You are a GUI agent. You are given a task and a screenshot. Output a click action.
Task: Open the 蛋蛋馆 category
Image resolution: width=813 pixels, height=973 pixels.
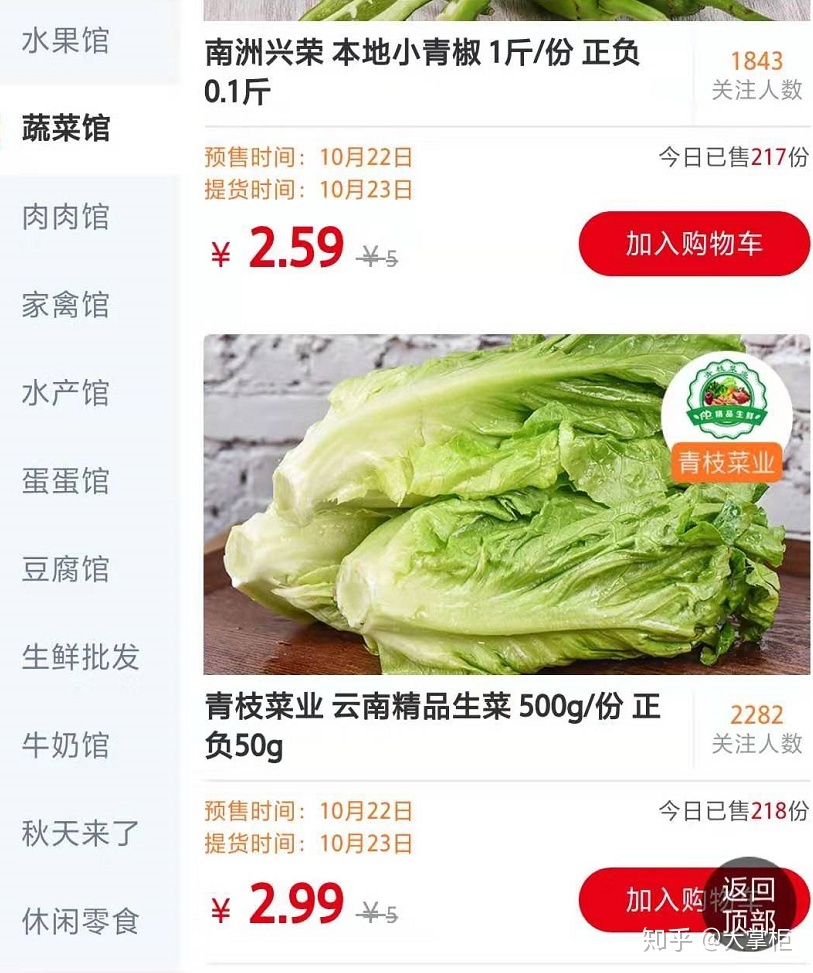click(x=66, y=482)
